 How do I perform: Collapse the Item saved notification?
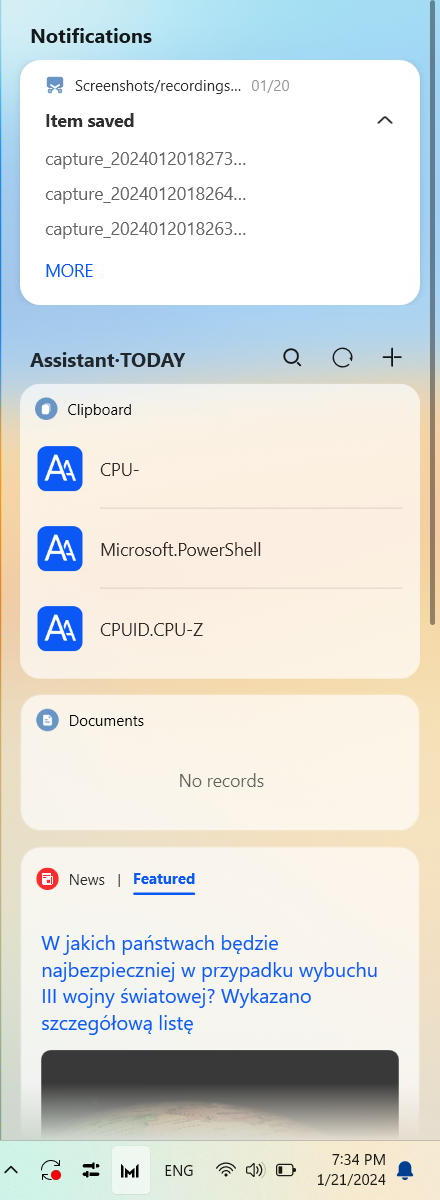click(384, 121)
